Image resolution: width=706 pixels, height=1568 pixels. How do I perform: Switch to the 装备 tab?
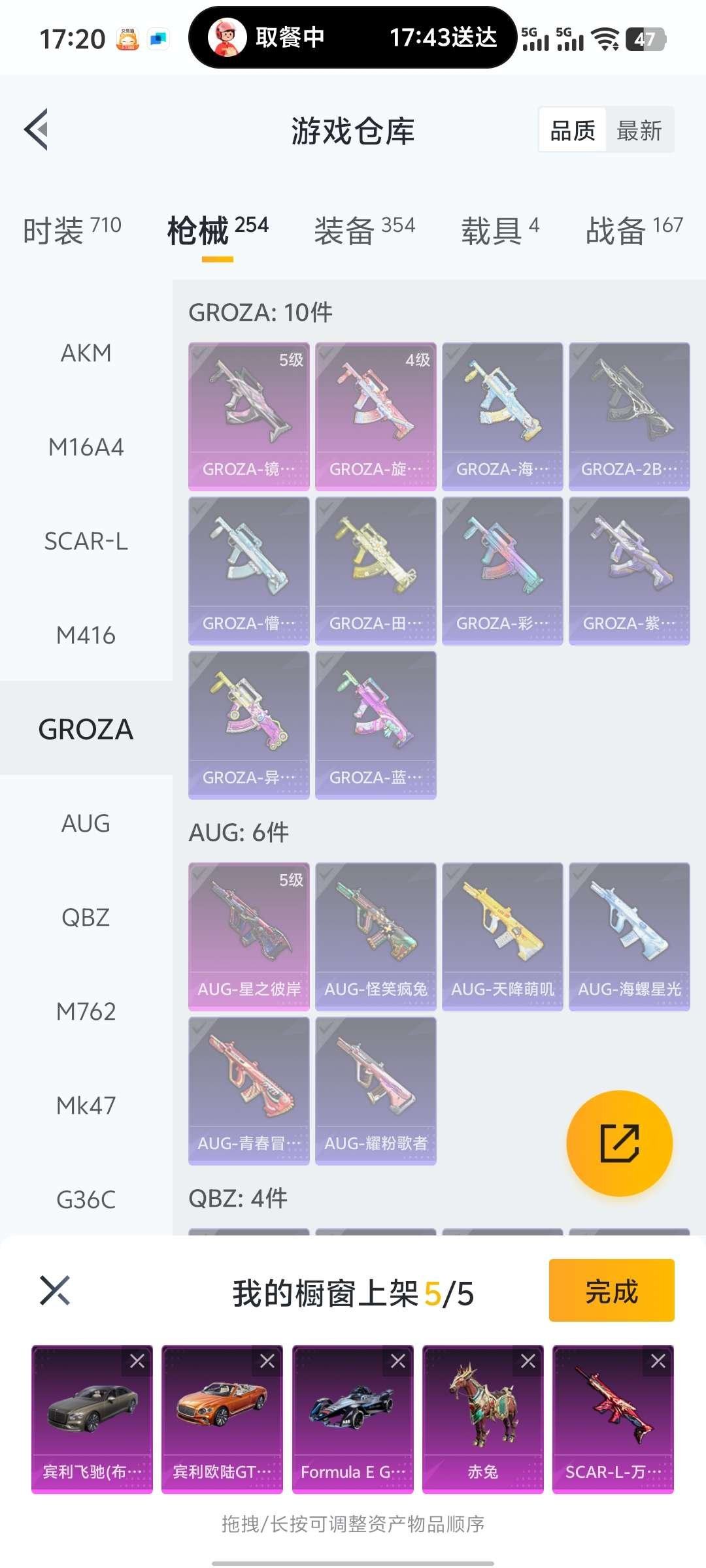point(364,230)
